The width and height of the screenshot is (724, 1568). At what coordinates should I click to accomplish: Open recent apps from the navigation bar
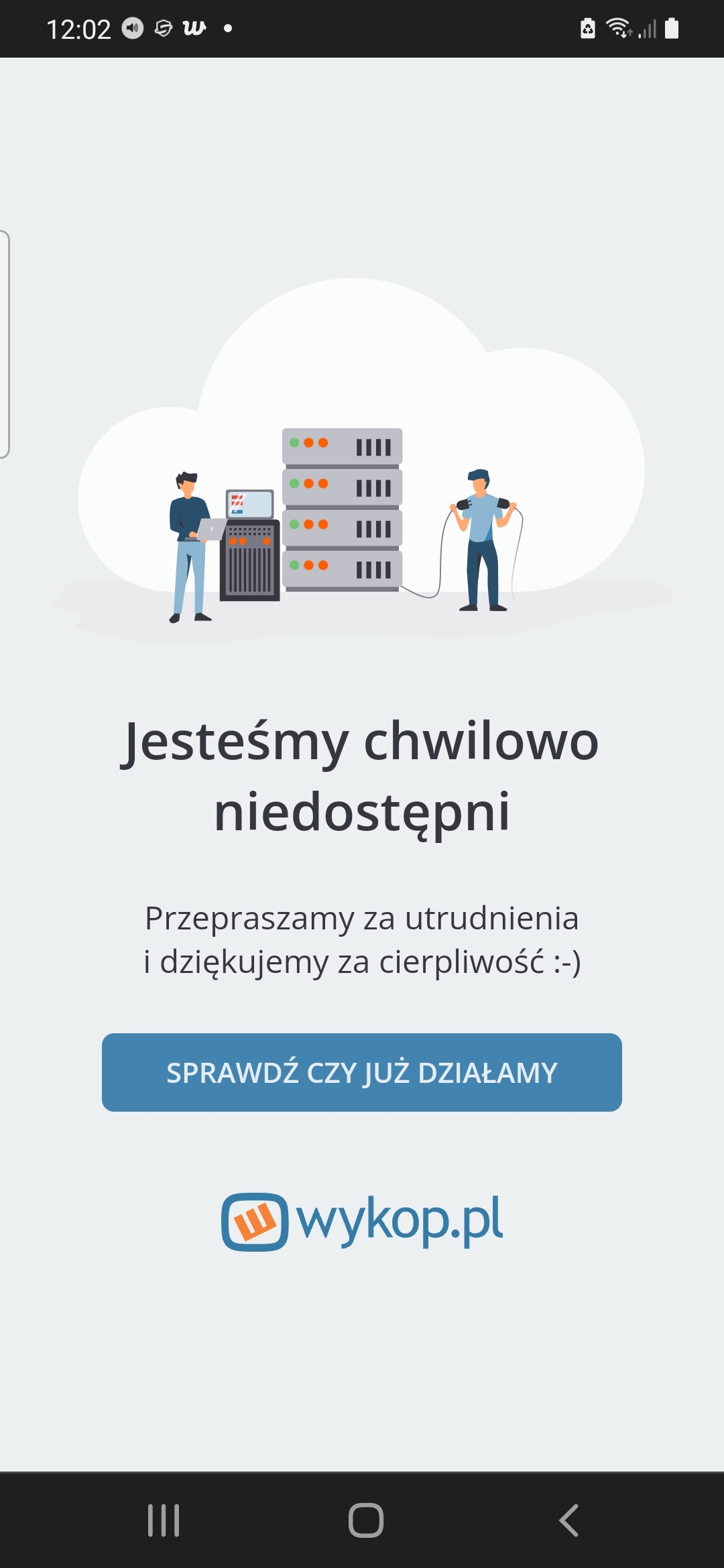(164, 1520)
